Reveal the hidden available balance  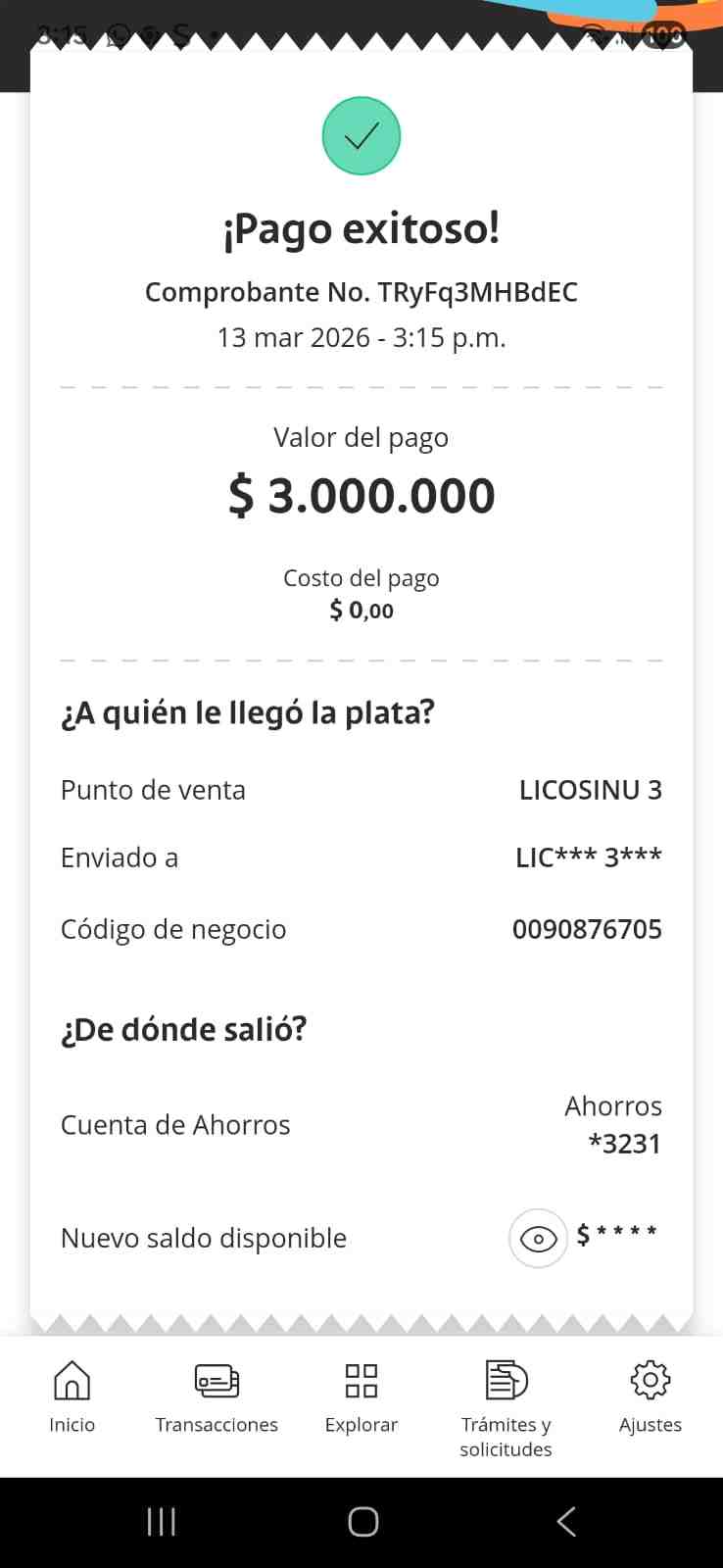538,1239
